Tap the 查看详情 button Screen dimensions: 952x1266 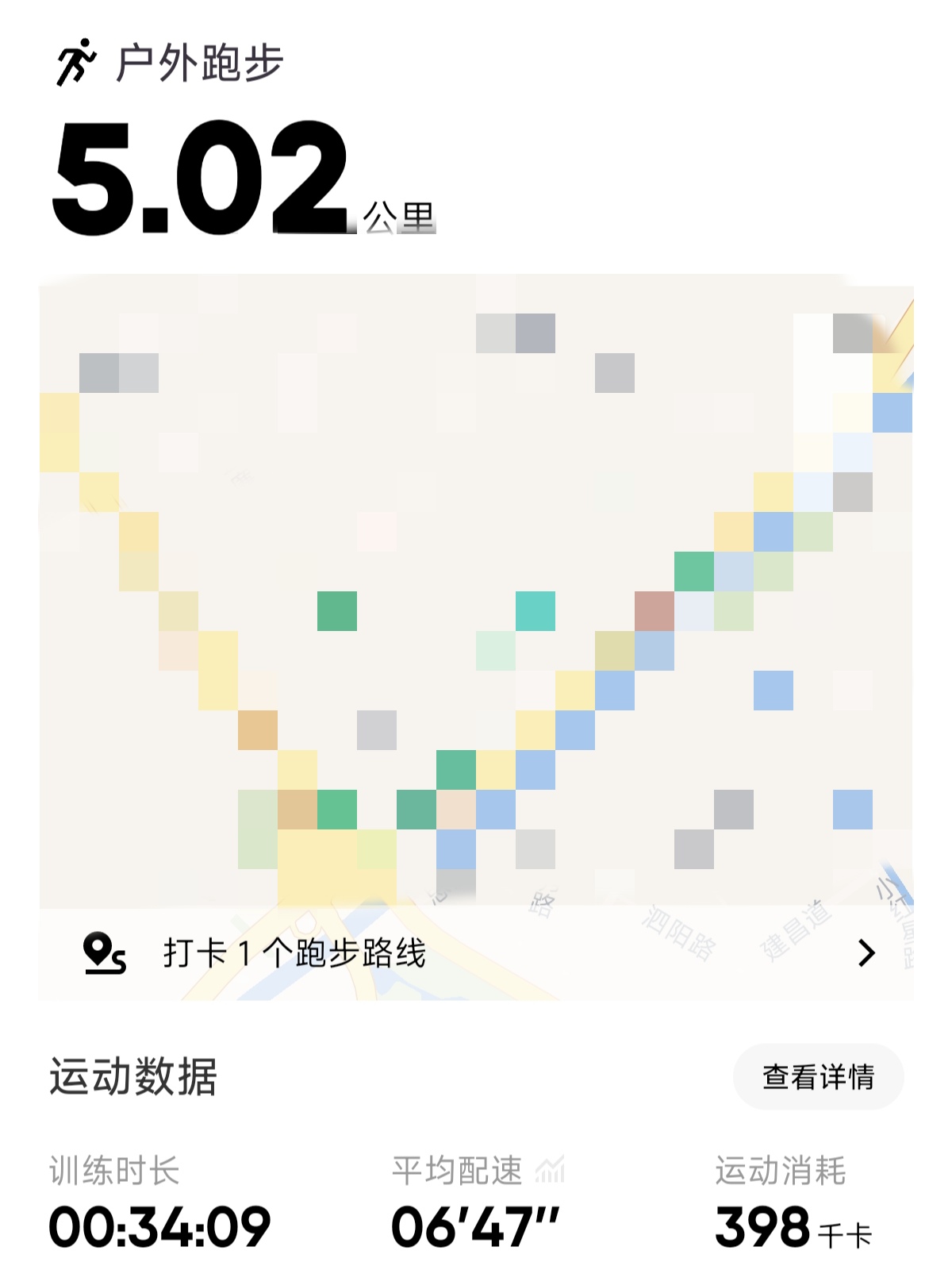[818, 1077]
